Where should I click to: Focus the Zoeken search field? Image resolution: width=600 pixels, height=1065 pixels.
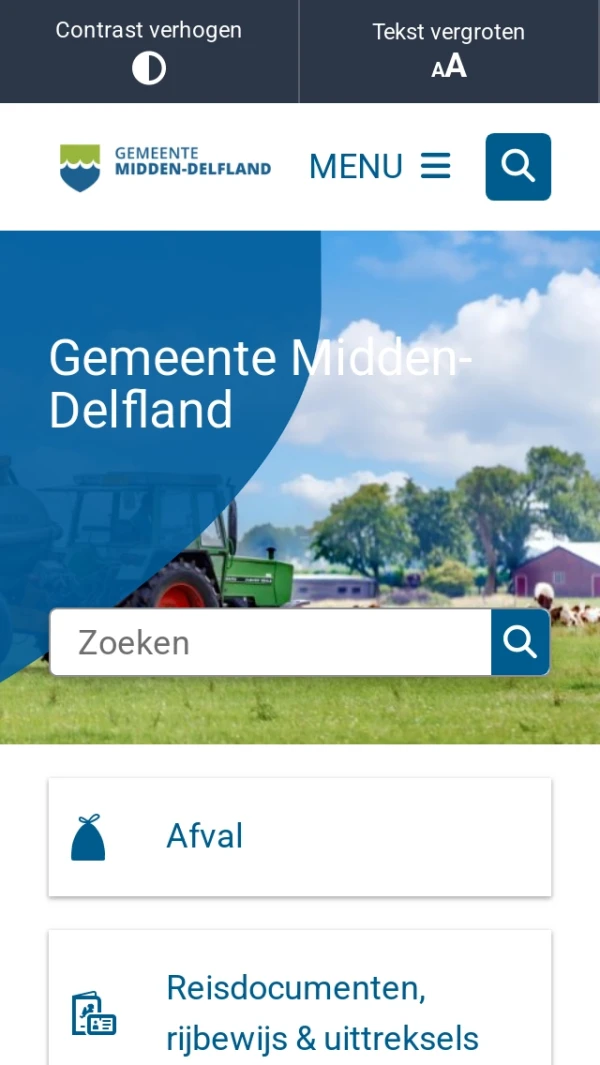[x=270, y=642]
